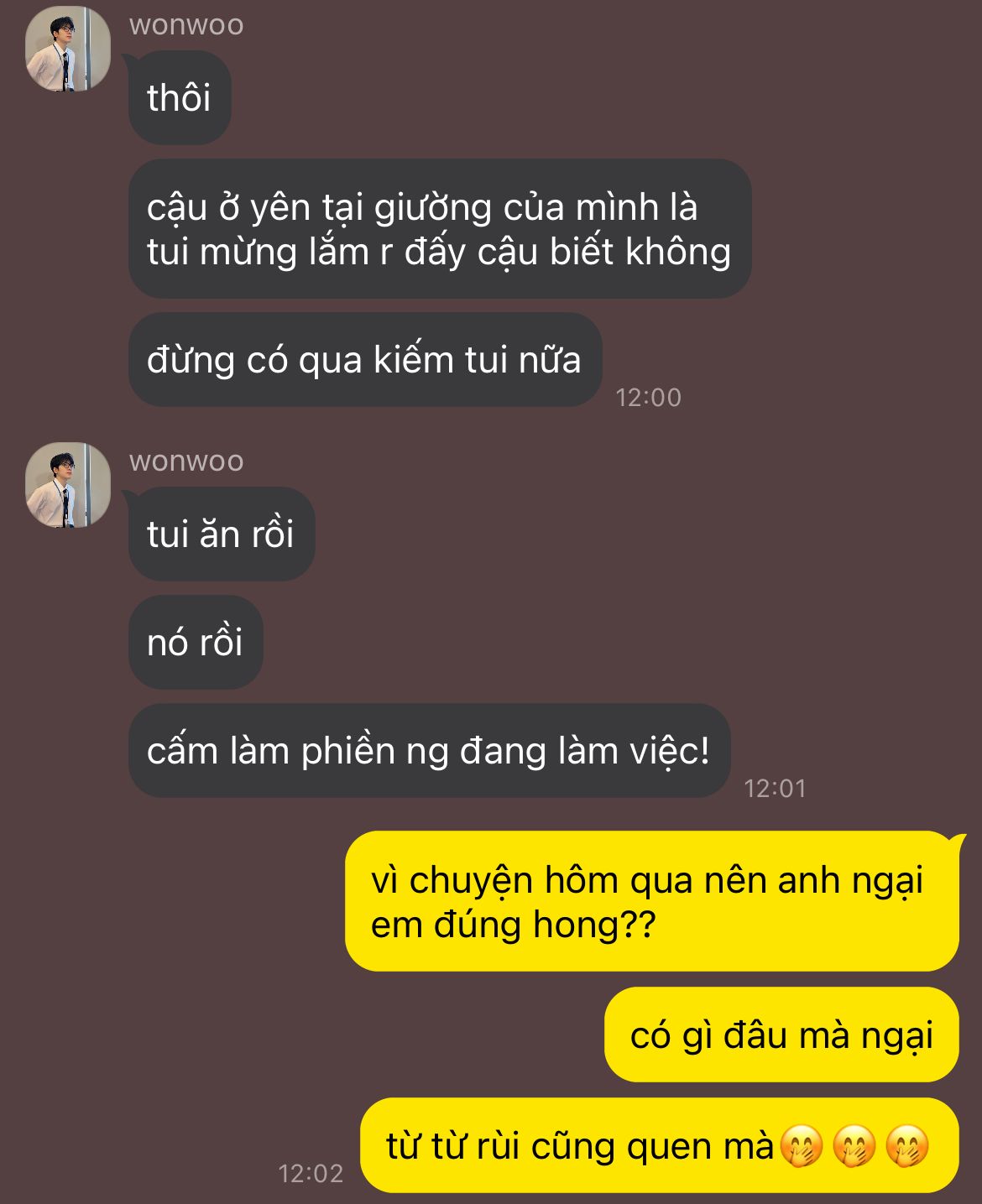Tap wonwoo's avatar beside the "tui ăn rồi" message
982x1204 pixels.
pos(68,485)
